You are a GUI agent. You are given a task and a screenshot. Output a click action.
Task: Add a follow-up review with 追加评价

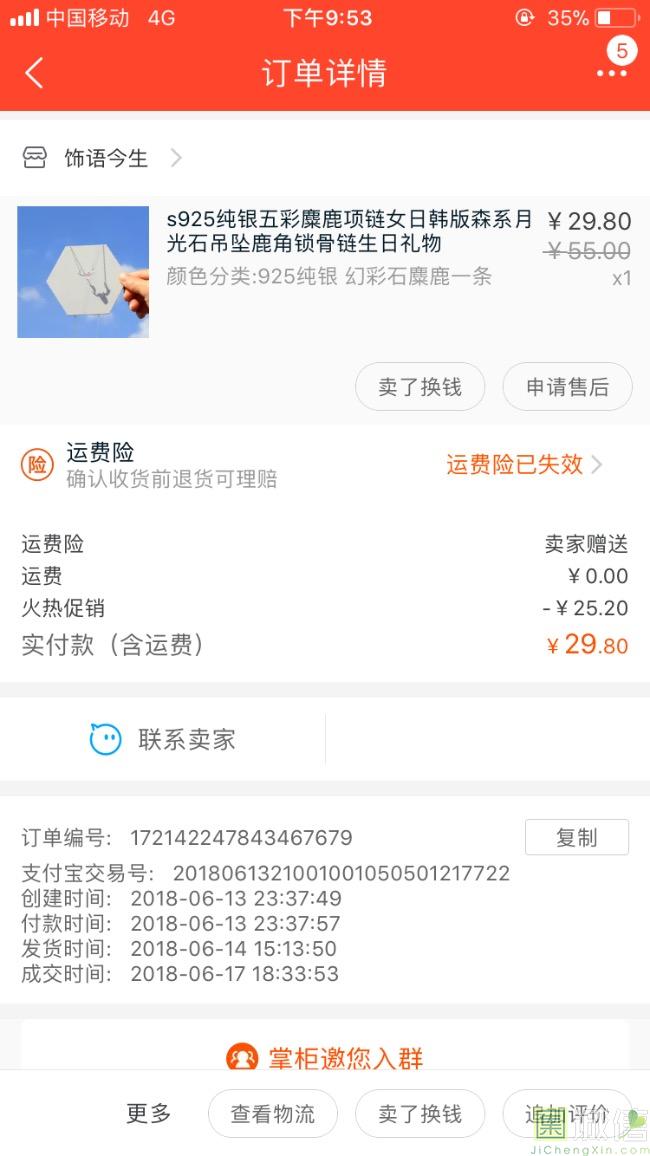pyautogui.click(x=567, y=1114)
